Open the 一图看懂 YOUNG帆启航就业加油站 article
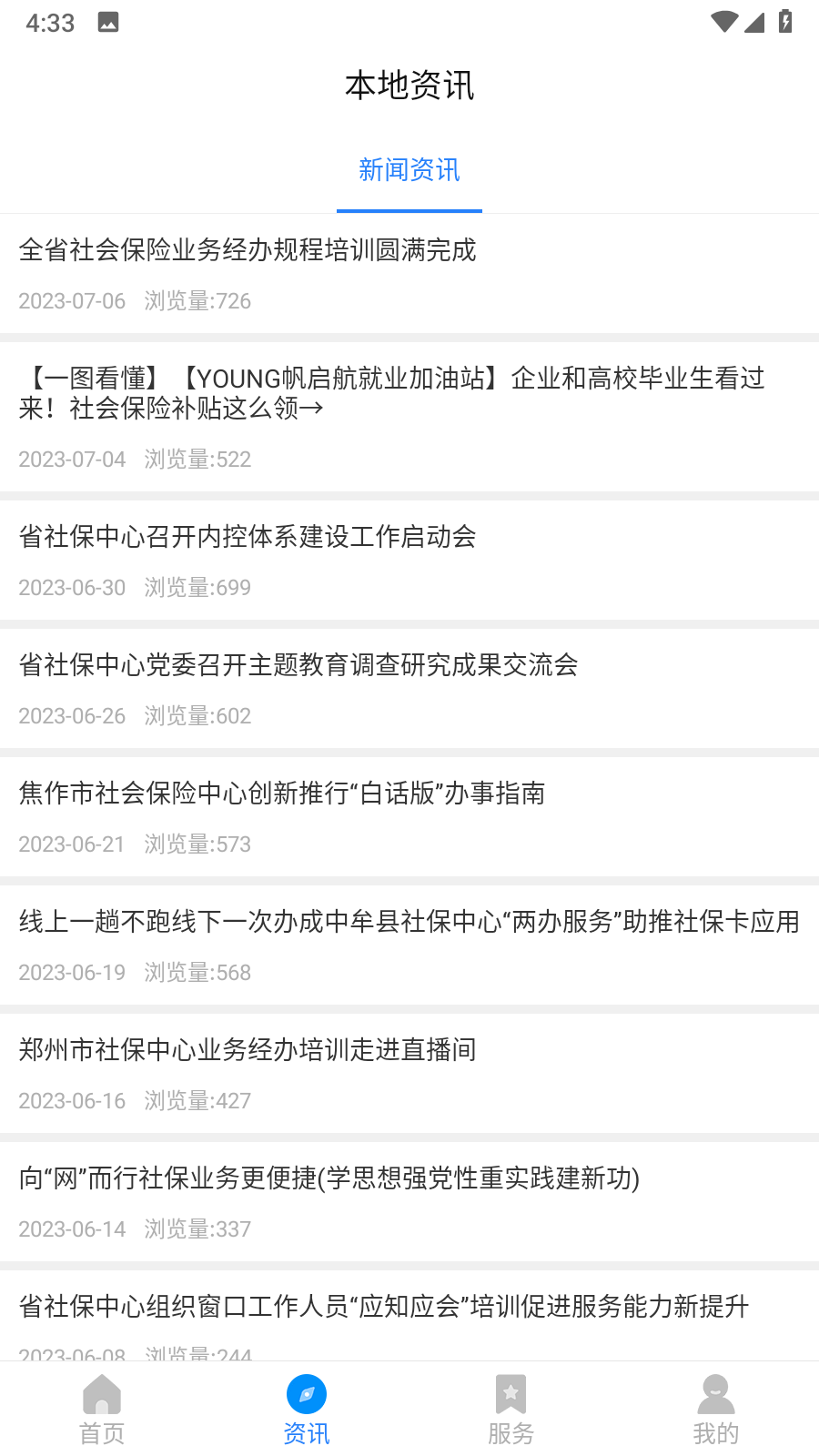 pos(391,393)
